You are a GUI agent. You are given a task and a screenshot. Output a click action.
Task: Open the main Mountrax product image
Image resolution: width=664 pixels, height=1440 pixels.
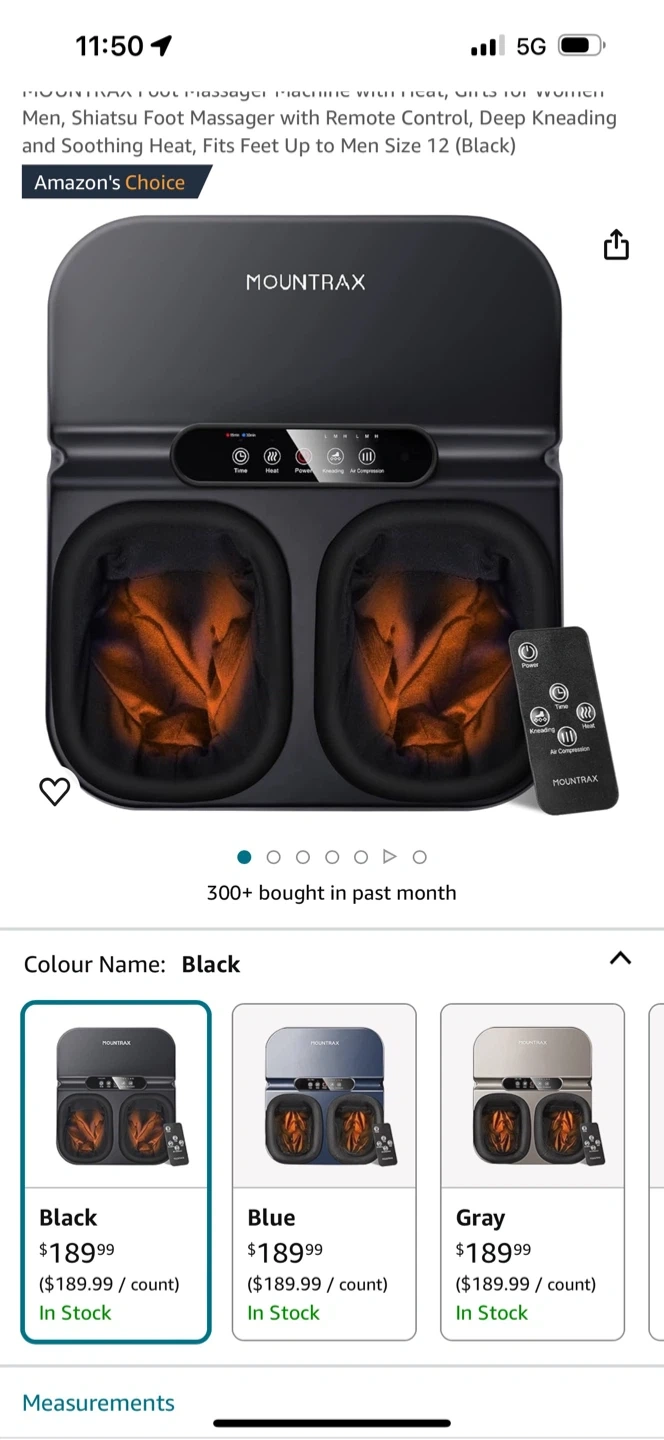[305, 510]
